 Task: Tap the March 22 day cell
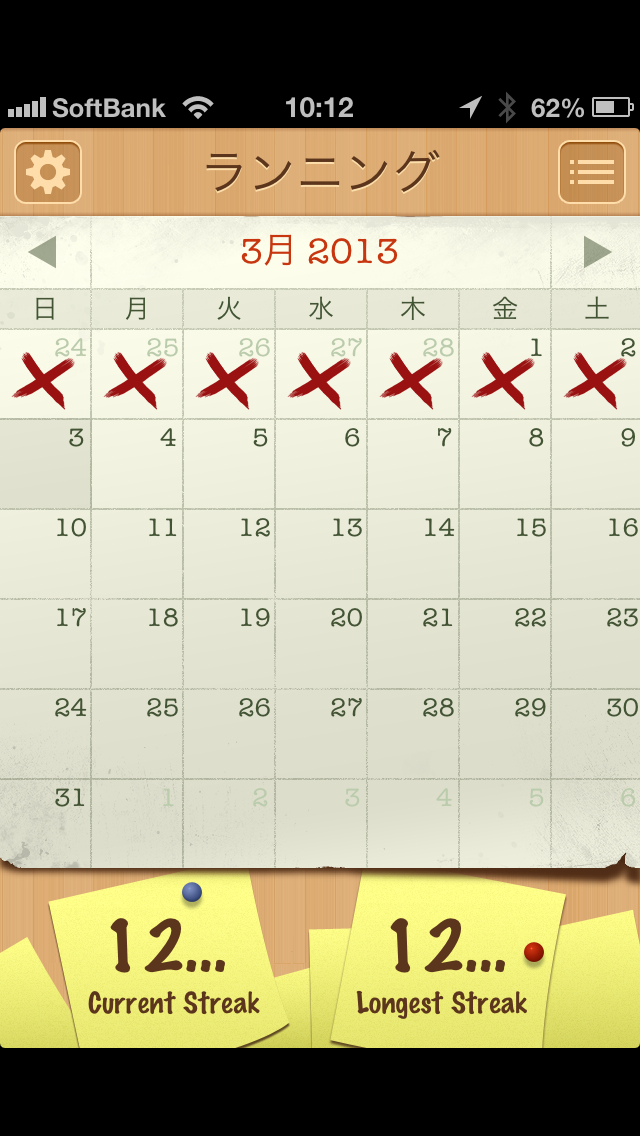coord(505,644)
